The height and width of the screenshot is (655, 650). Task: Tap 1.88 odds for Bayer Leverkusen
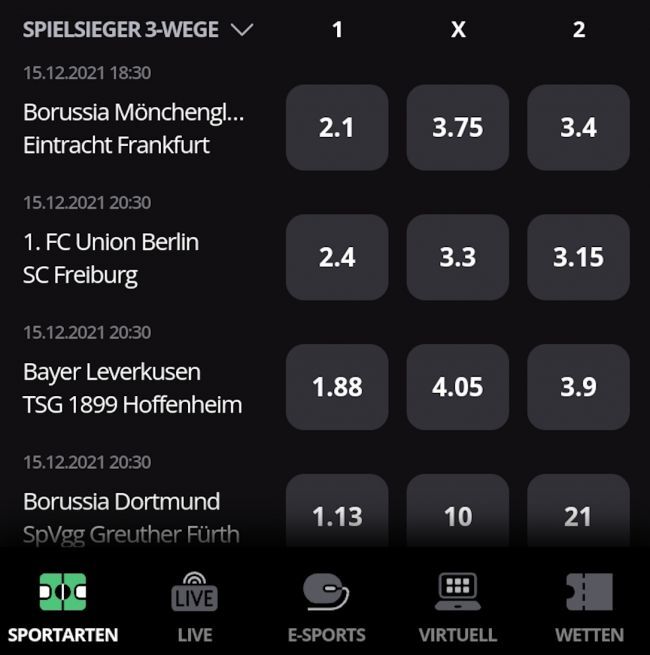[337, 387]
